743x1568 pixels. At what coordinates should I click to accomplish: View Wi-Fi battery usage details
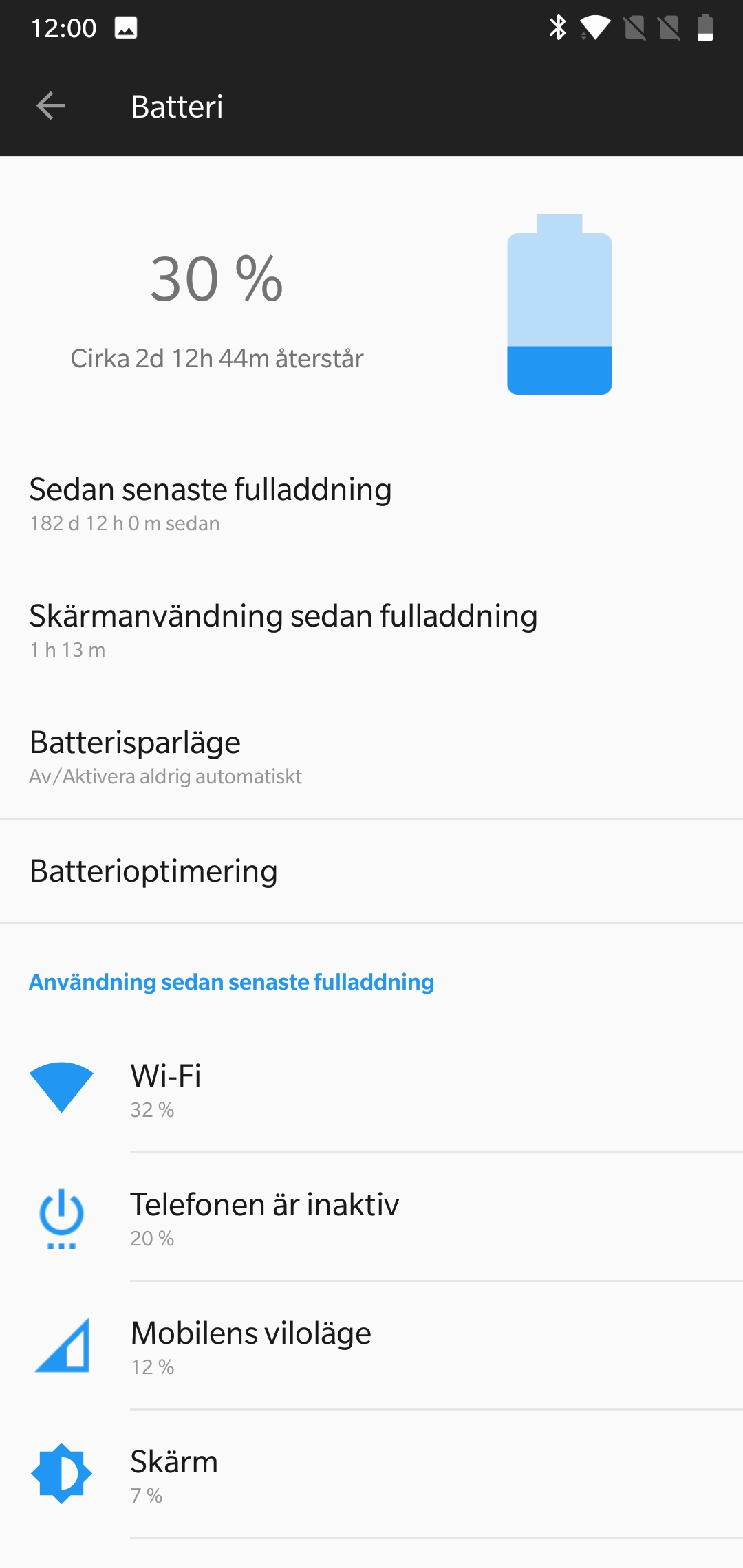click(x=371, y=1089)
